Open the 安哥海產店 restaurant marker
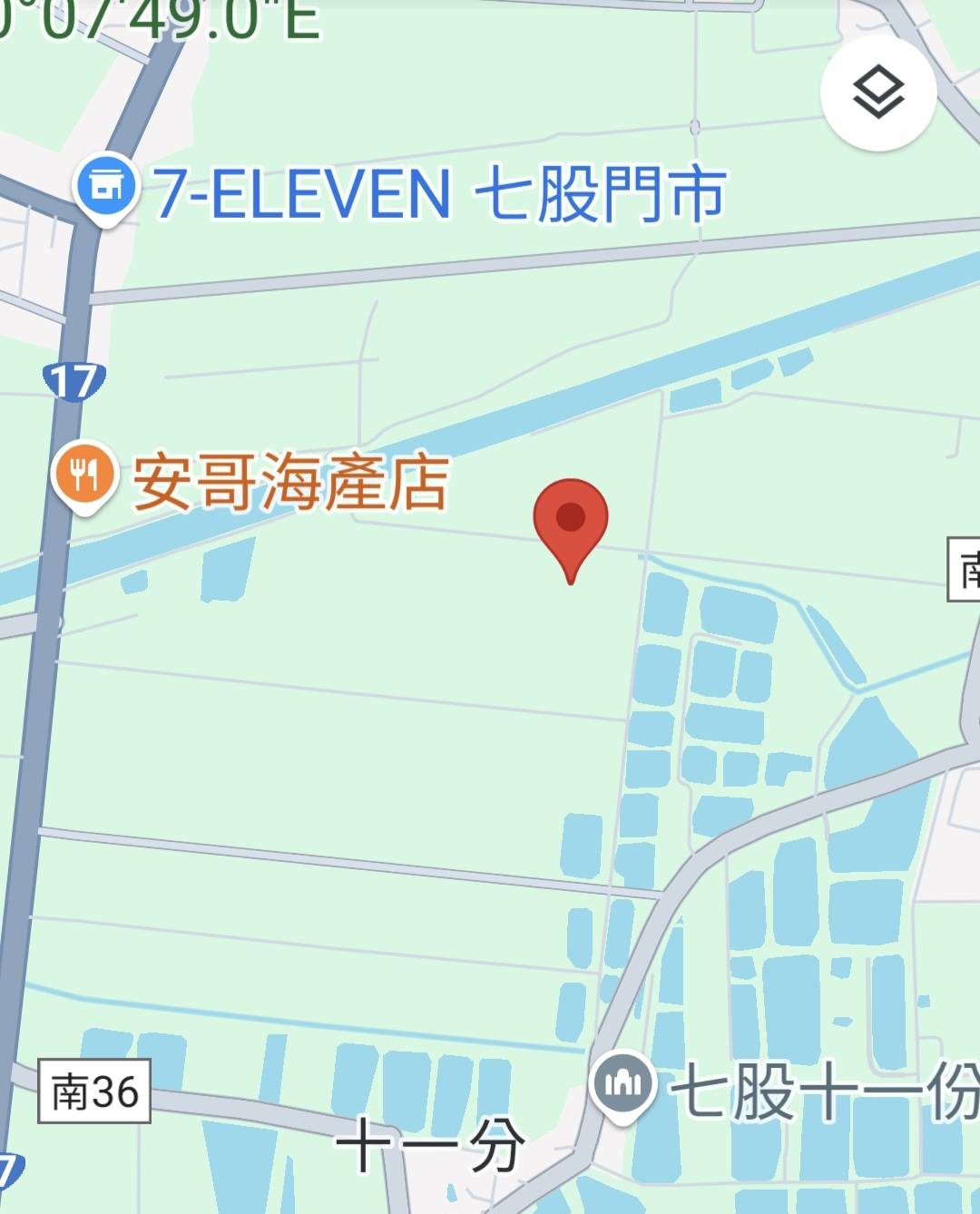This screenshot has height=1214, width=980. point(84,475)
